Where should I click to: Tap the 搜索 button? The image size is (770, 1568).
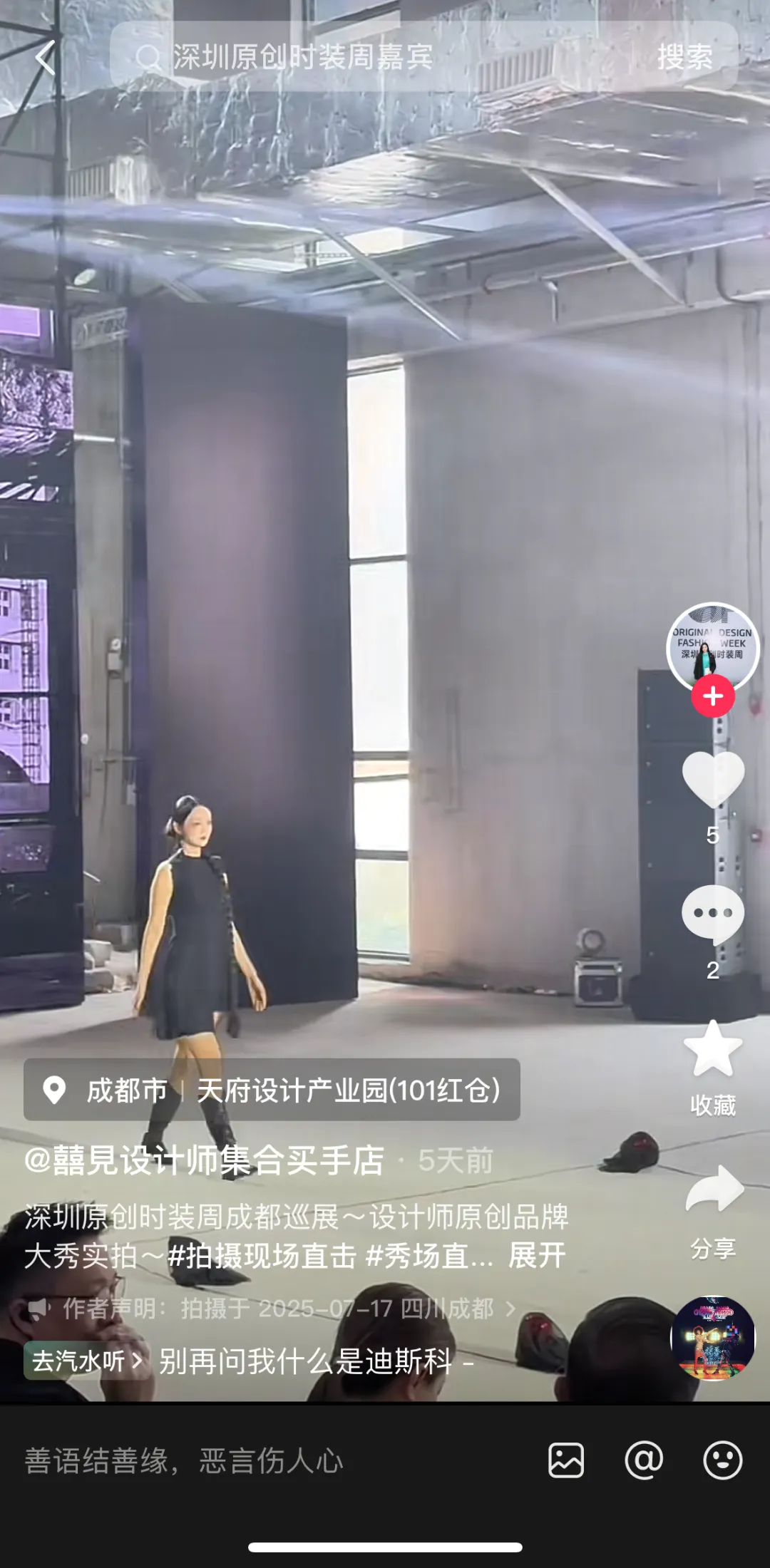tap(684, 57)
